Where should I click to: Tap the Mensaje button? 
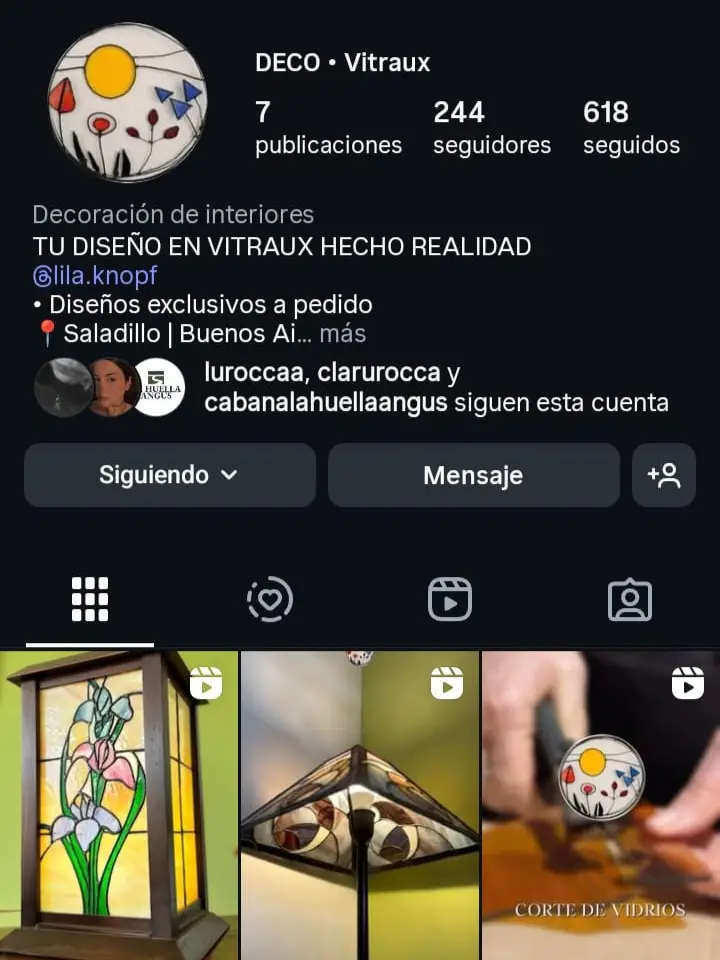[x=473, y=475]
